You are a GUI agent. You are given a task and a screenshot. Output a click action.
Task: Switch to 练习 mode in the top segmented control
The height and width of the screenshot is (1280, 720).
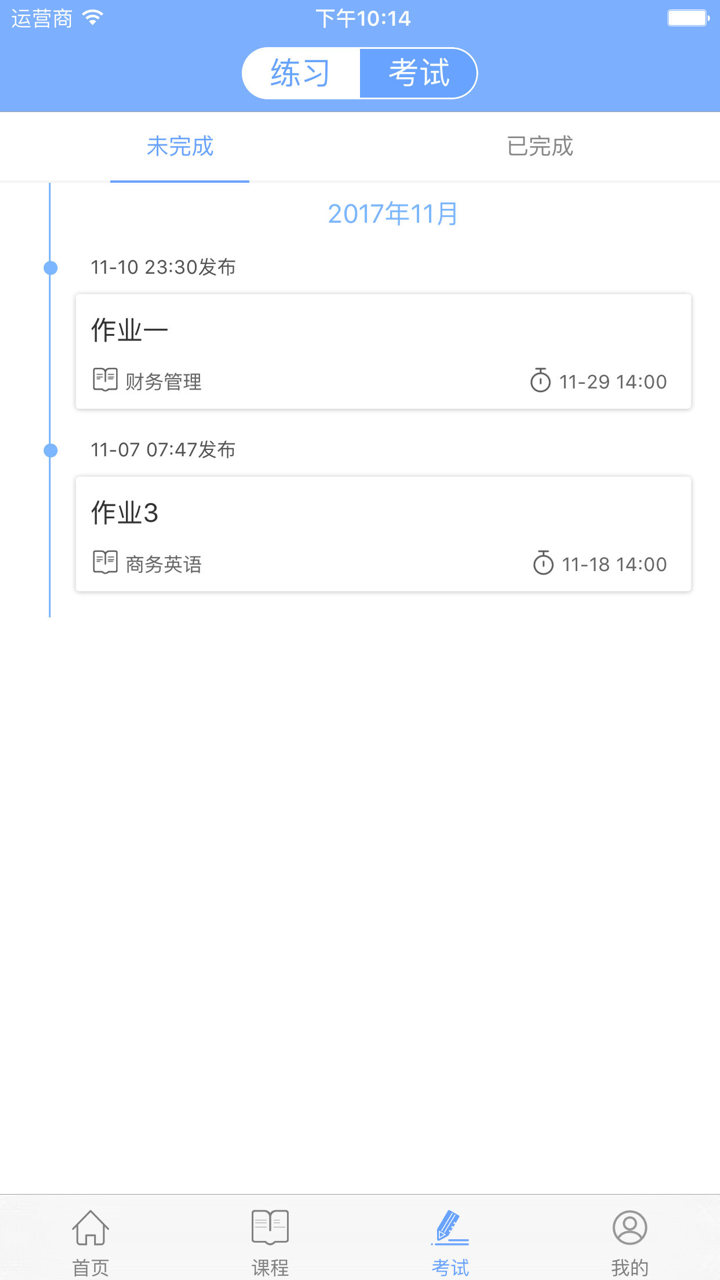point(300,72)
